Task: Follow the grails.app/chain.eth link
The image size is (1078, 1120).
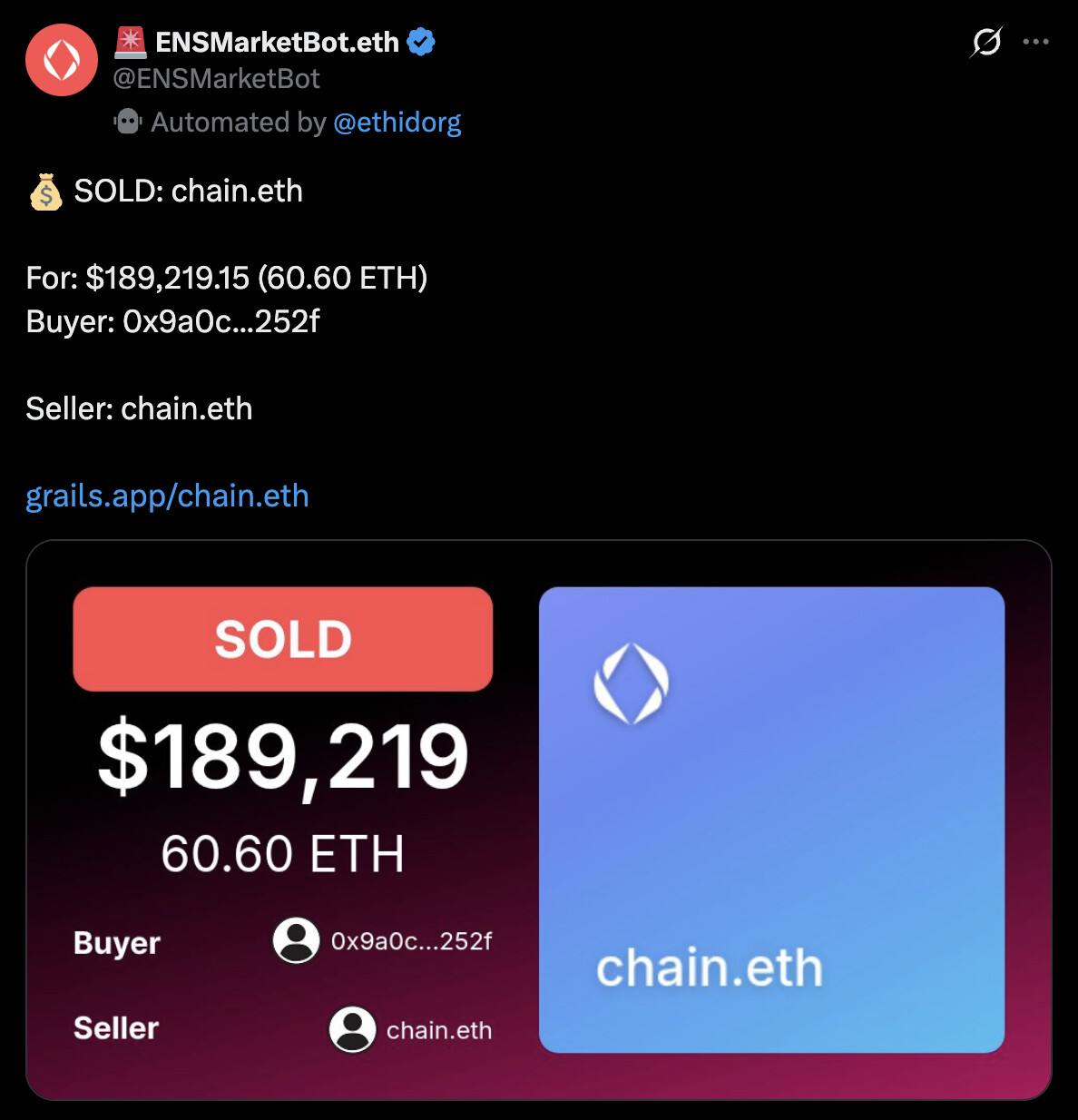Action: click(x=167, y=496)
